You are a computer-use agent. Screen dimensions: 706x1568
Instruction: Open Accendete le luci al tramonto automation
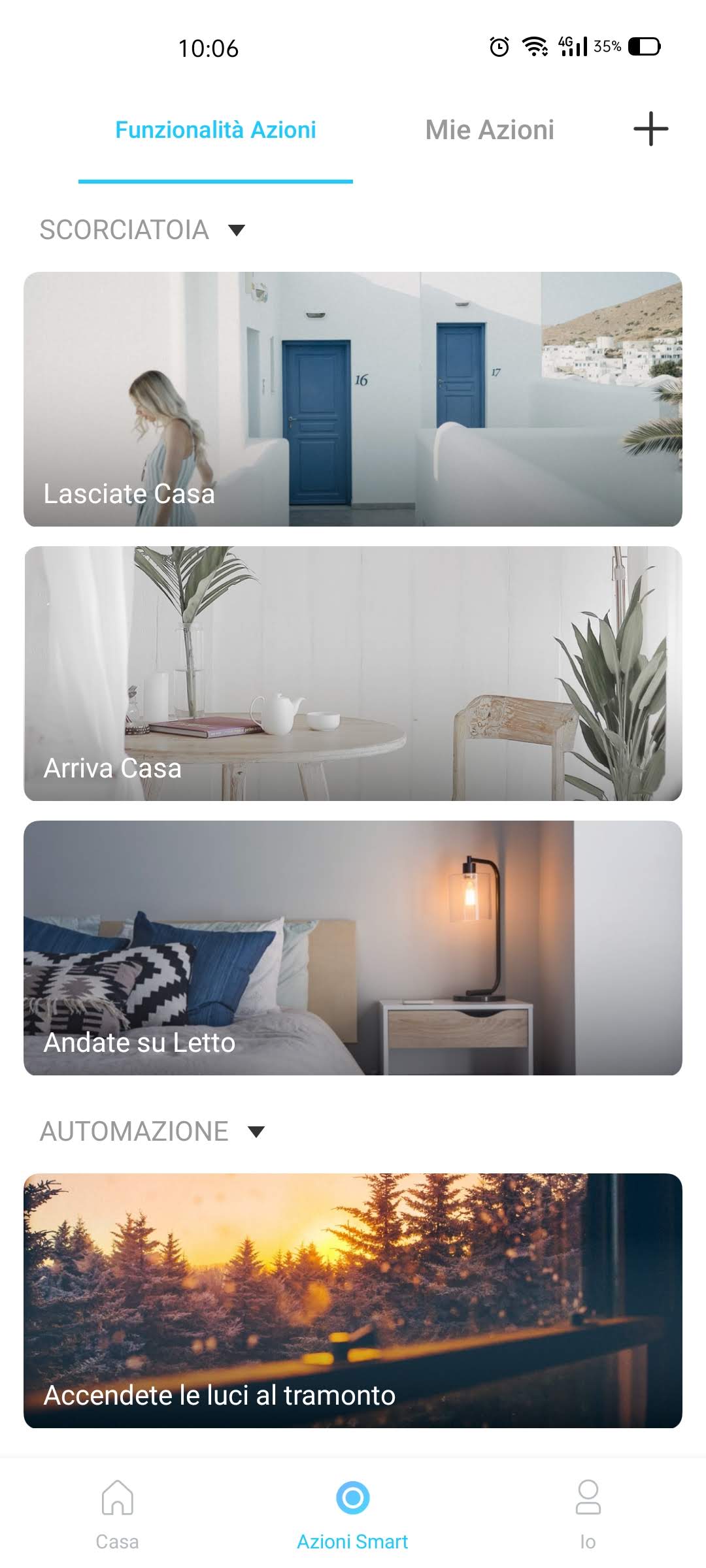(x=353, y=1301)
